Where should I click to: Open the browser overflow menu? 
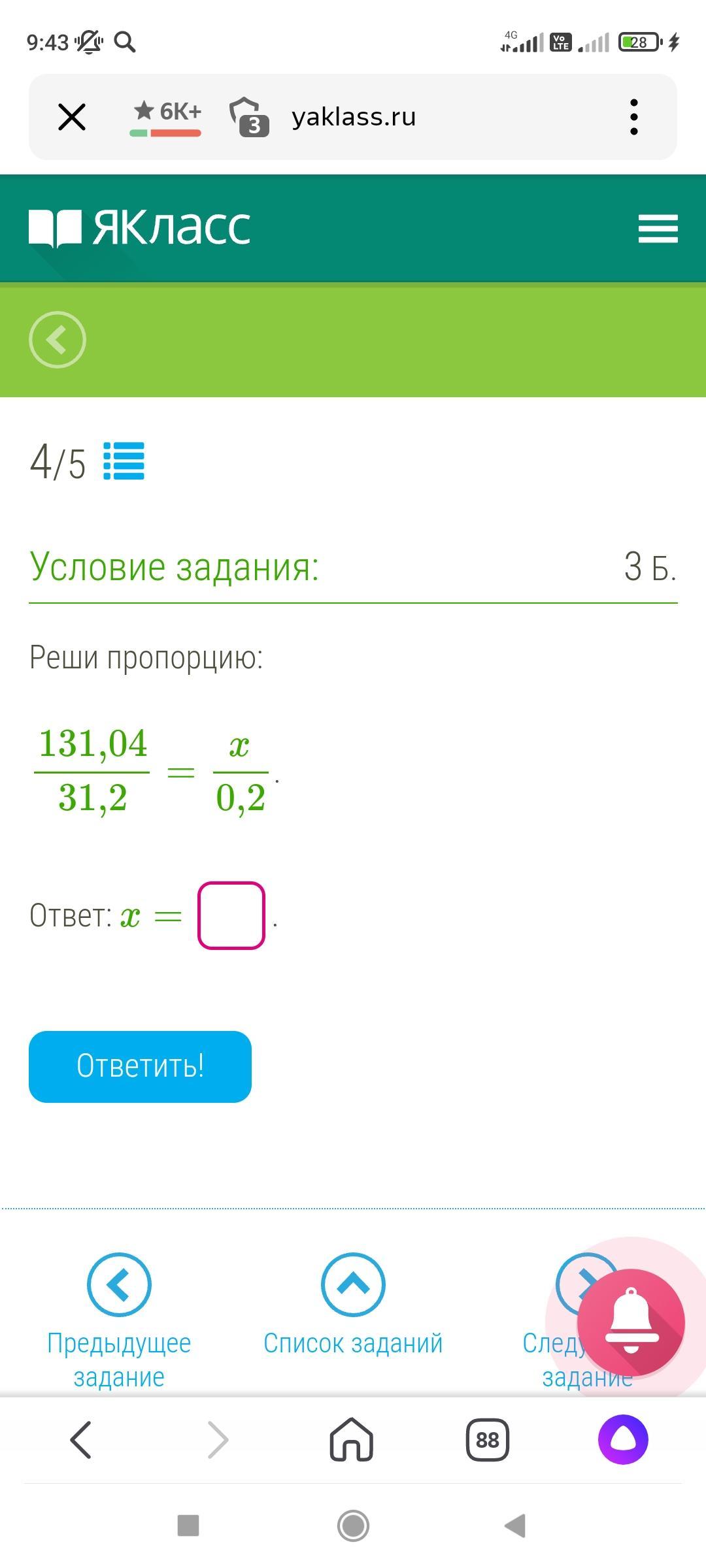pyautogui.click(x=633, y=117)
